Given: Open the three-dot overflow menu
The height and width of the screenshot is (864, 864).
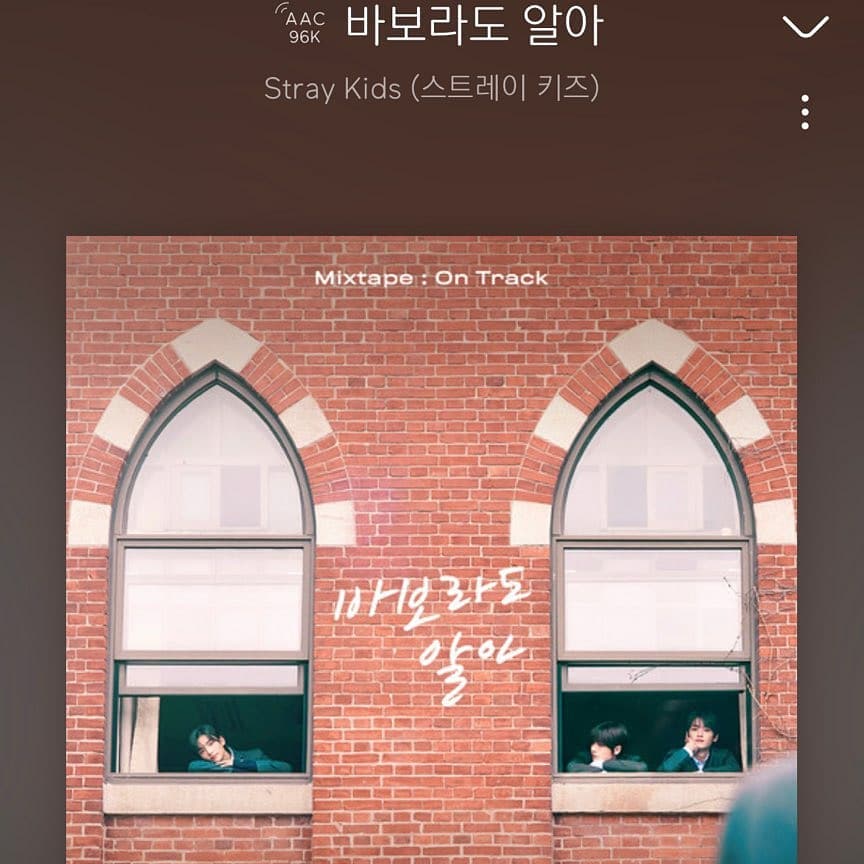Looking at the screenshot, I should (x=805, y=112).
